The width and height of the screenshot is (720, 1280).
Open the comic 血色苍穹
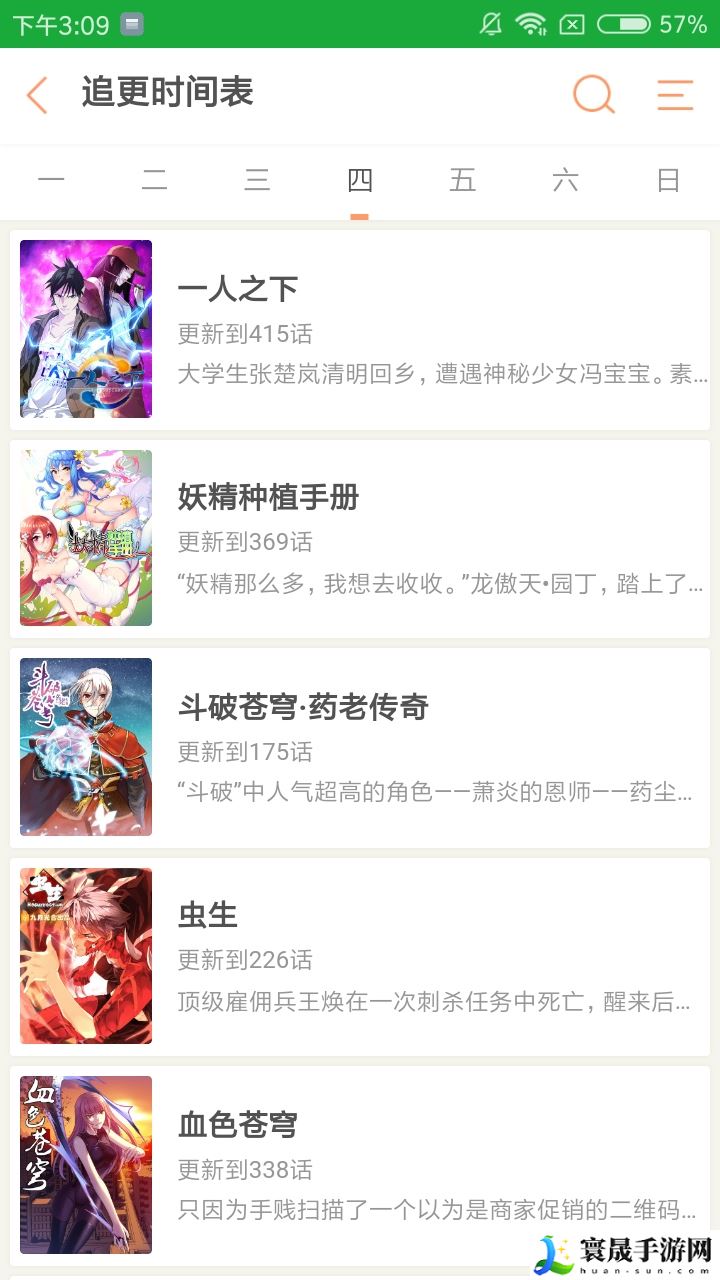(x=360, y=1164)
